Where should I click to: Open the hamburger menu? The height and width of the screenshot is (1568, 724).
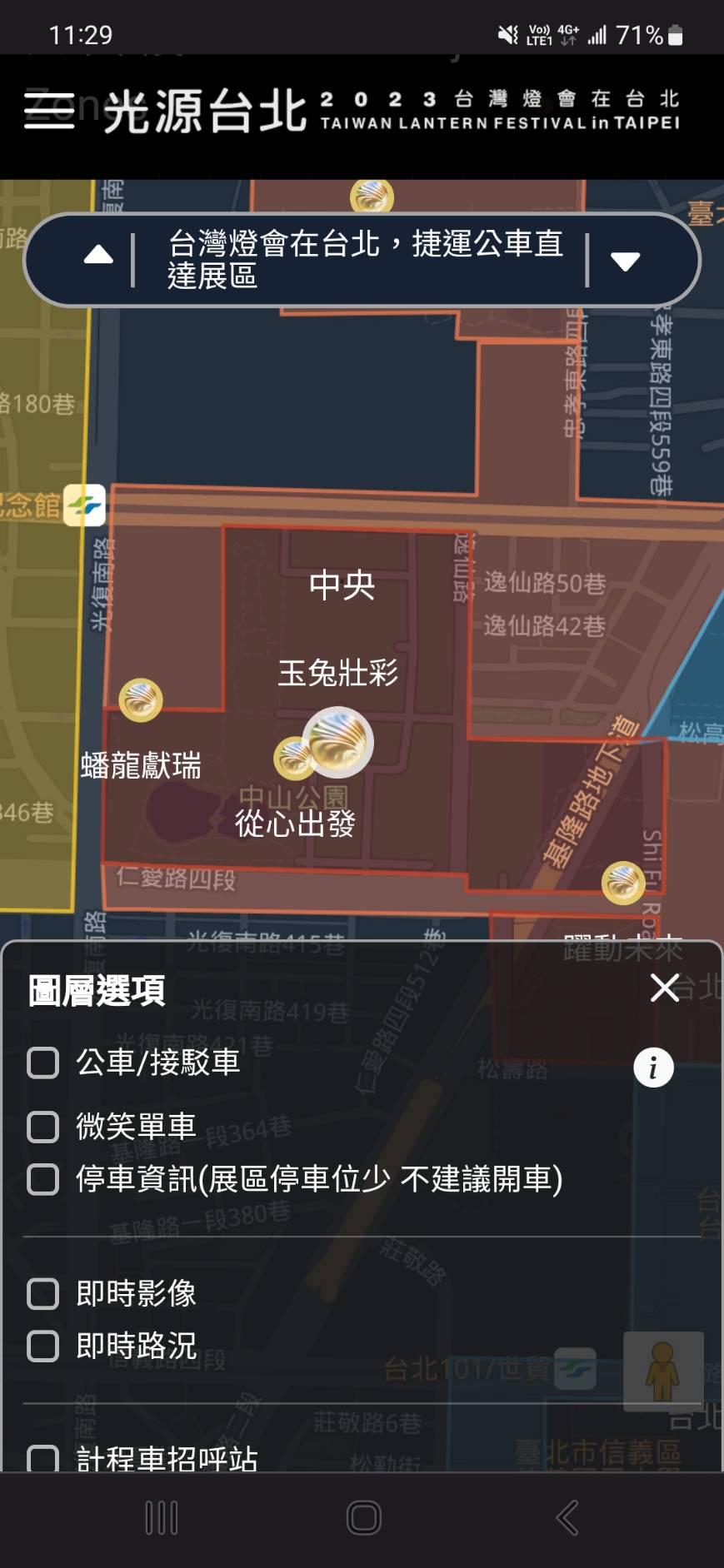coord(49,110)
